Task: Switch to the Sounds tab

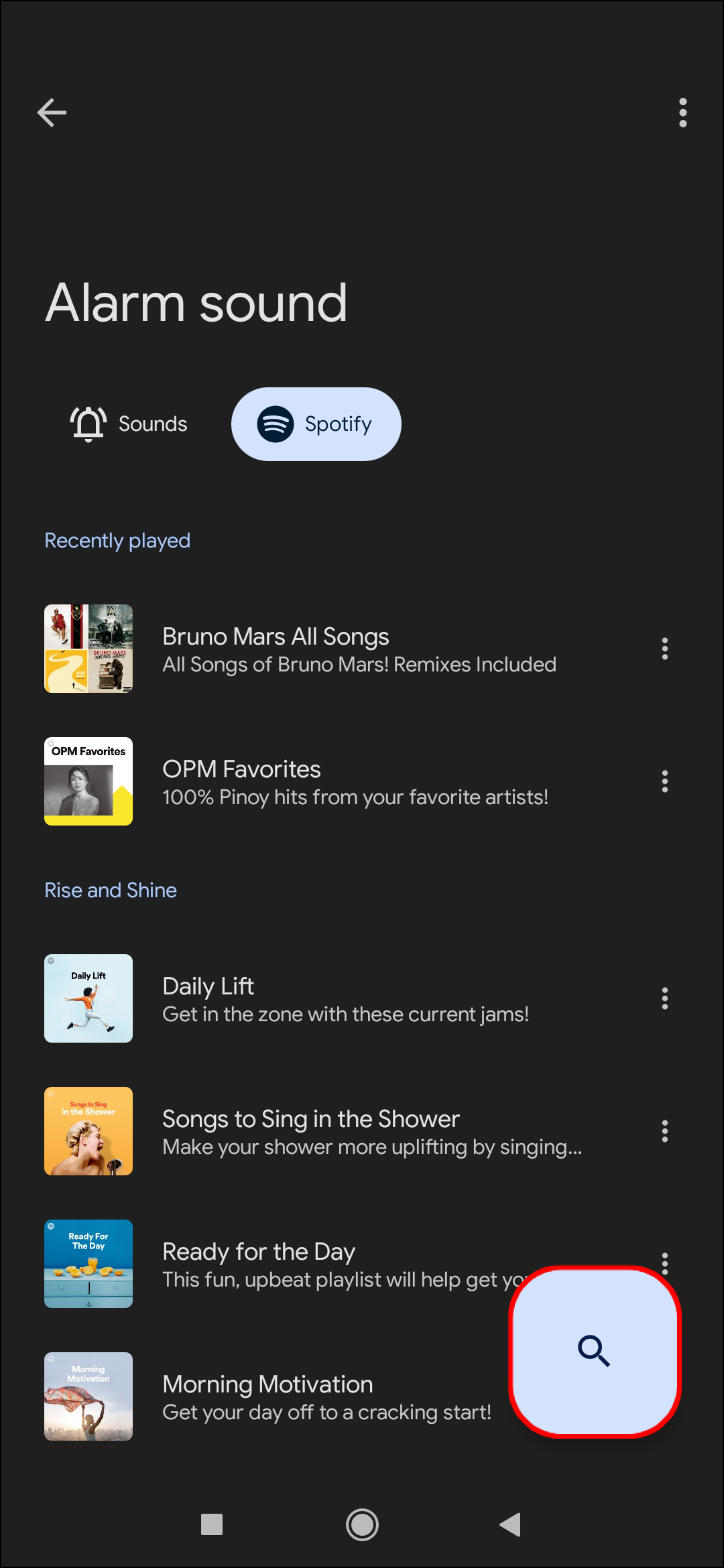Action: tap(129, 424)
